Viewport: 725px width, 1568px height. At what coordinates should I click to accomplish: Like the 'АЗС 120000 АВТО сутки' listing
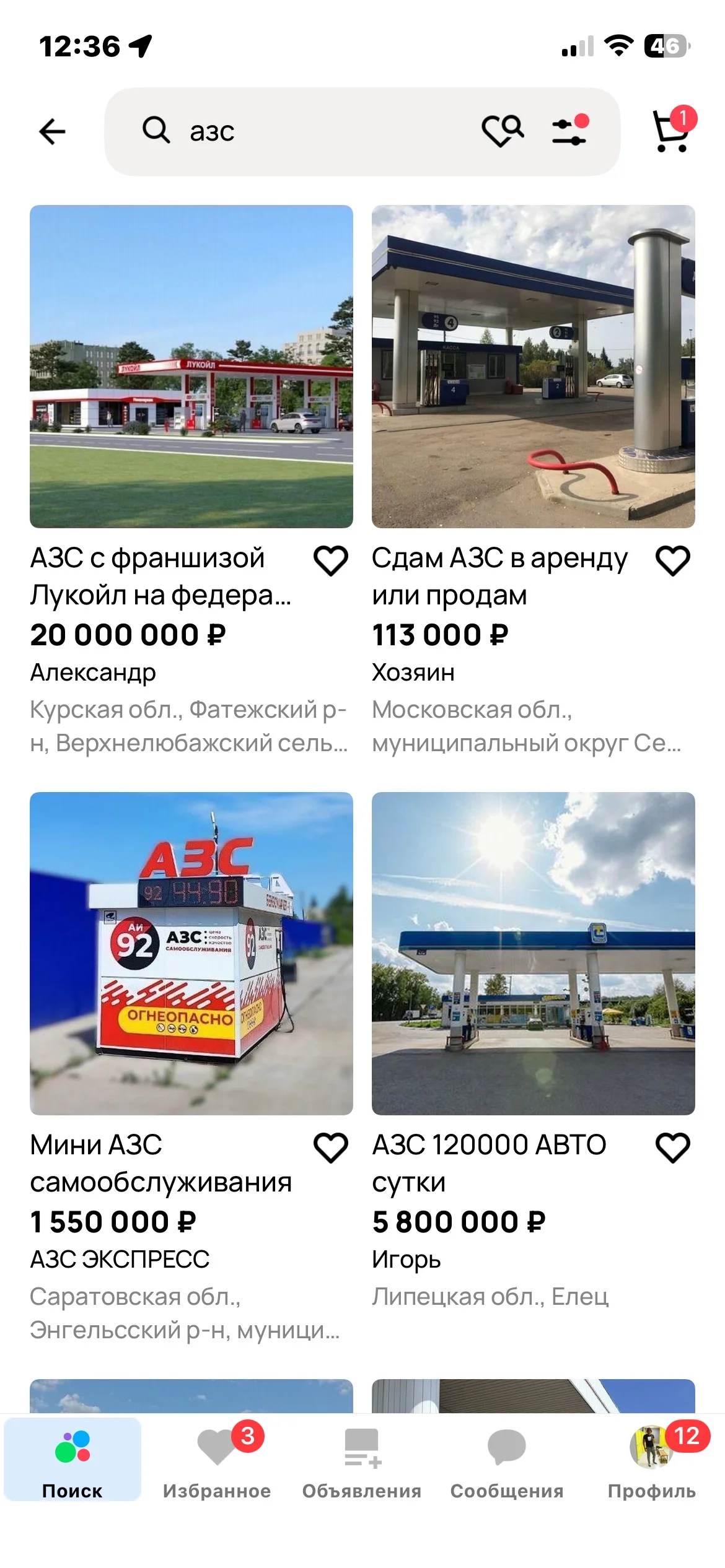tap(673, 1148)
